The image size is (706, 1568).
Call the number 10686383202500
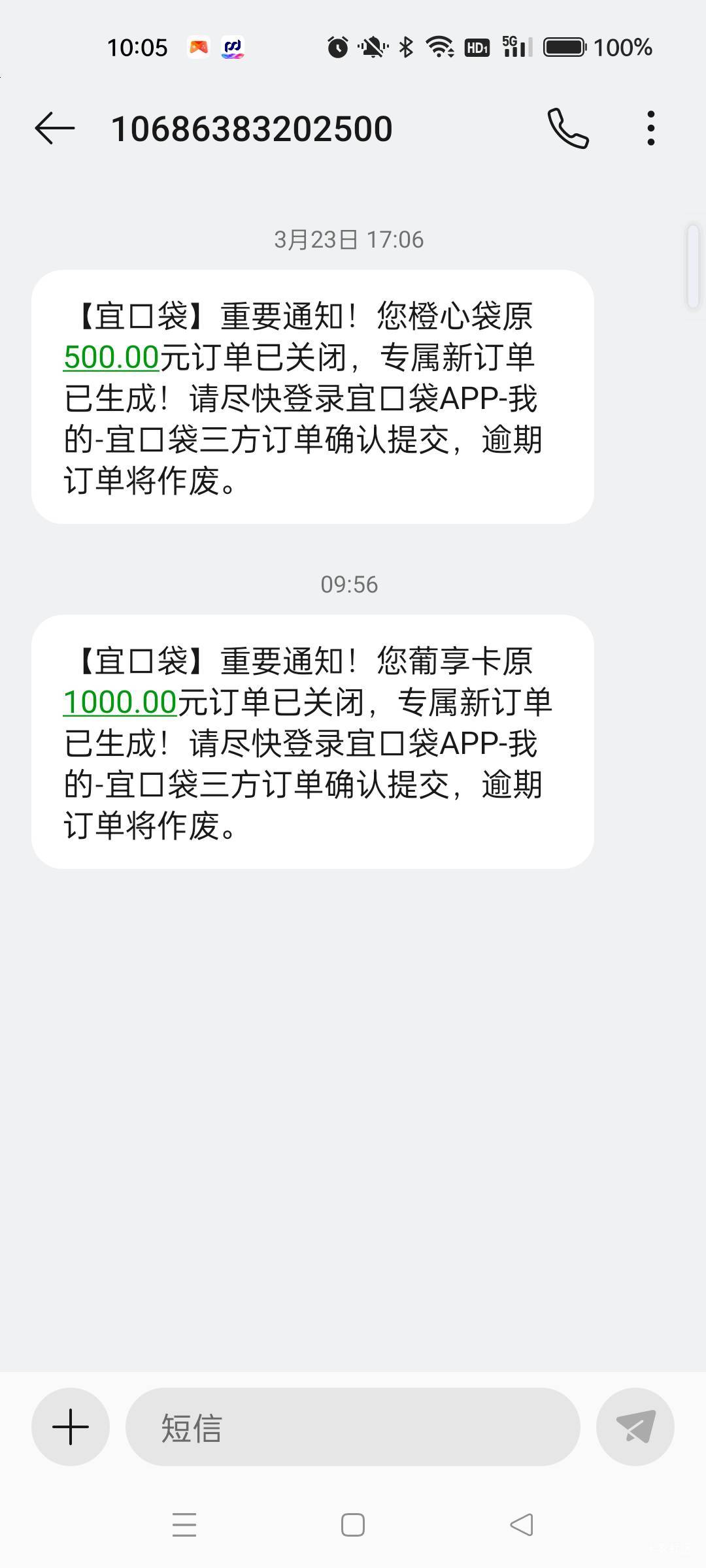568,128
